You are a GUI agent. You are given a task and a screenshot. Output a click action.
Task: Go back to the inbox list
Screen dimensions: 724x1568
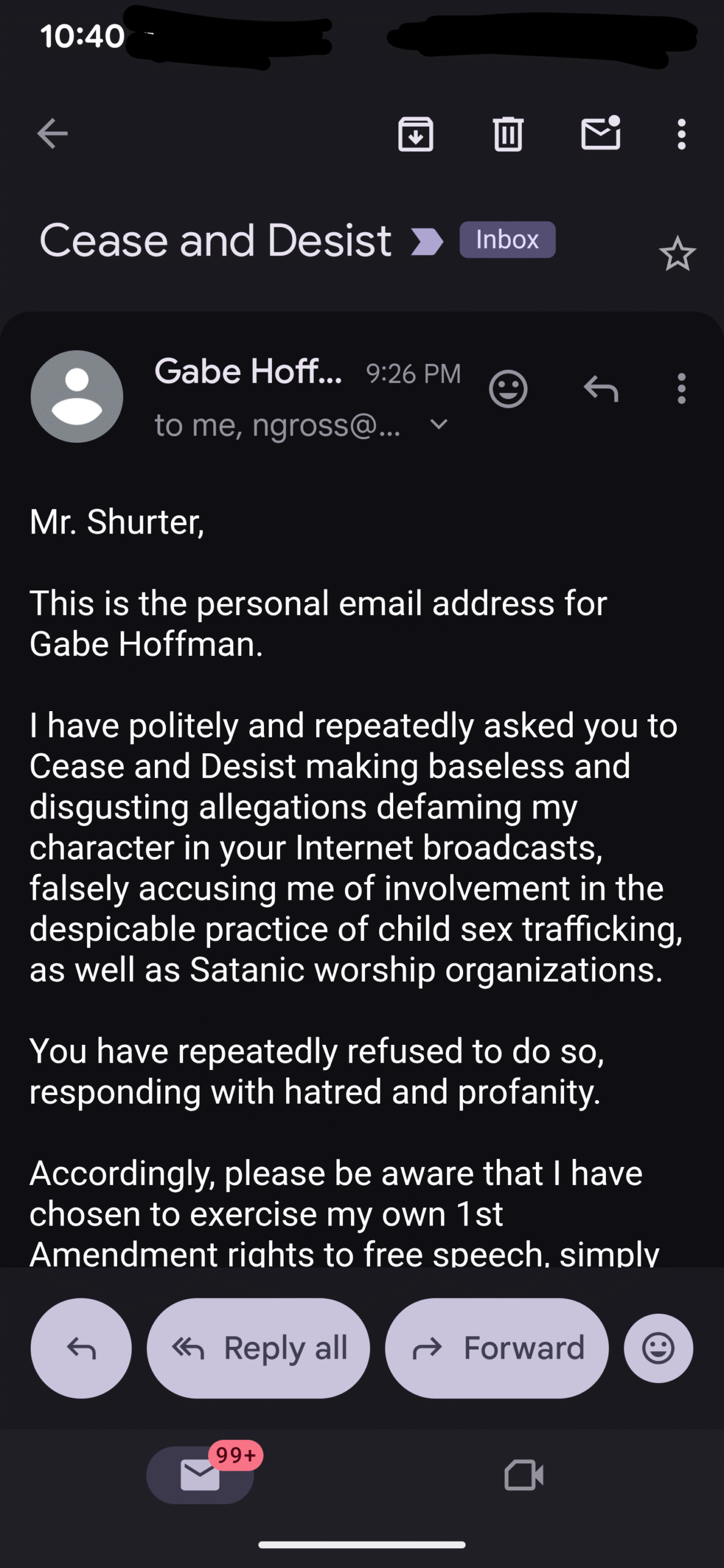52,134
